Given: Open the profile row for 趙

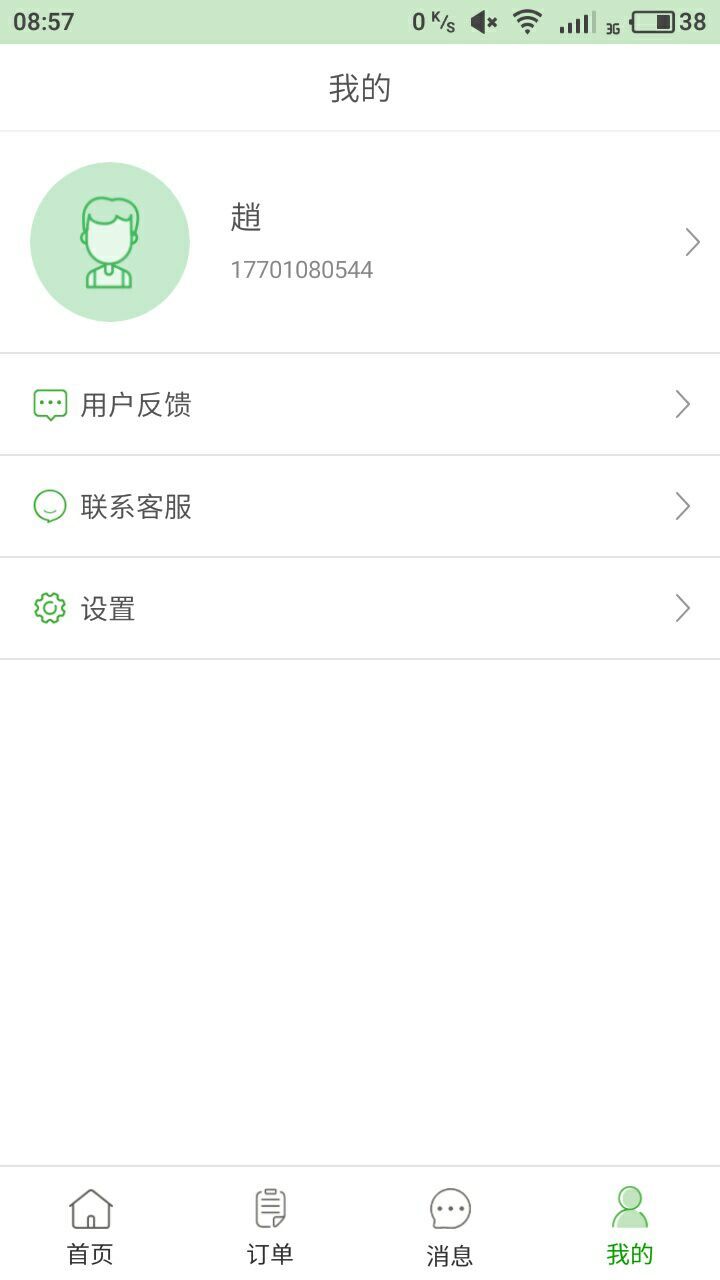Looking at the screenshot, I should coord(360,242).
